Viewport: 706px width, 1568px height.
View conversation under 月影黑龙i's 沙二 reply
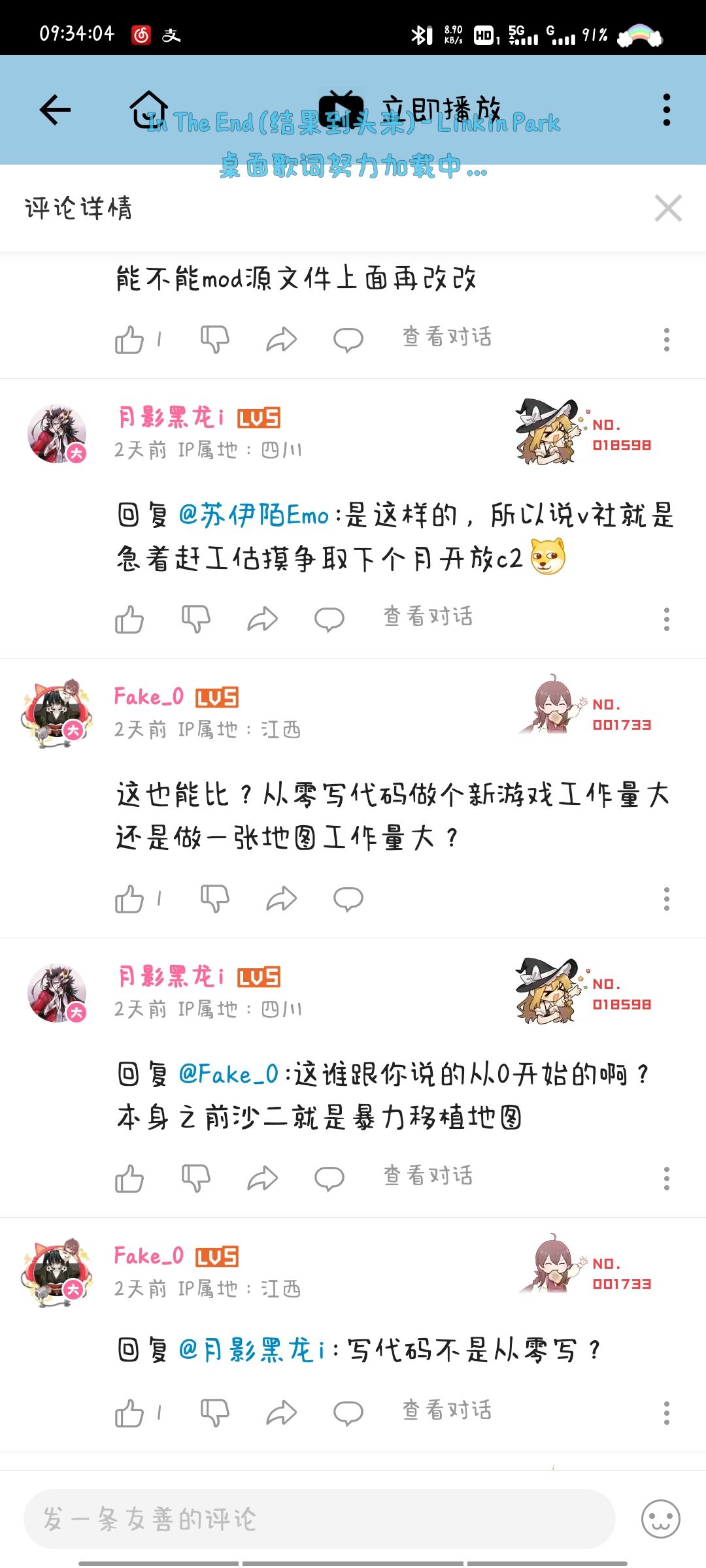tap(428, 1176)
